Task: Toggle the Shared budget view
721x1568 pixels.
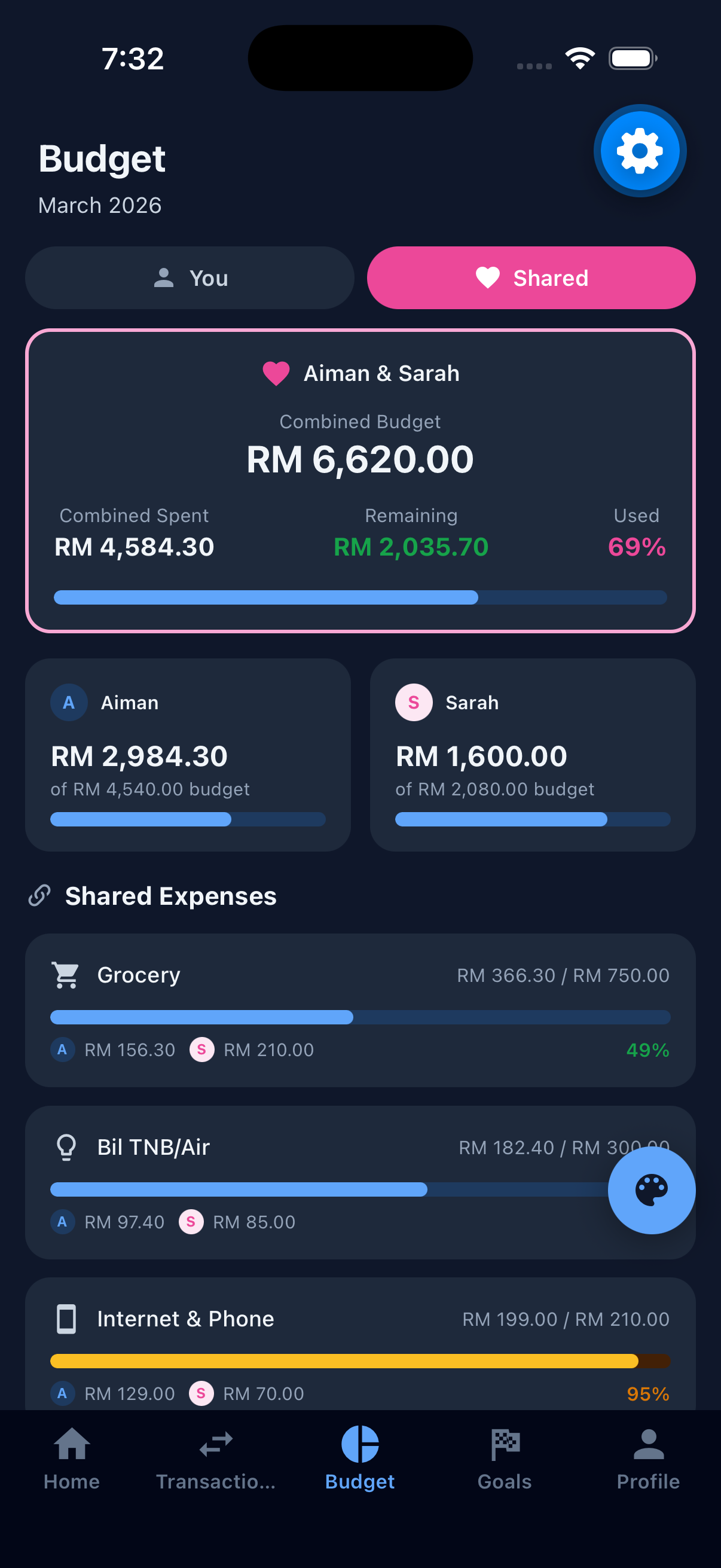Action: pos(530,277)
